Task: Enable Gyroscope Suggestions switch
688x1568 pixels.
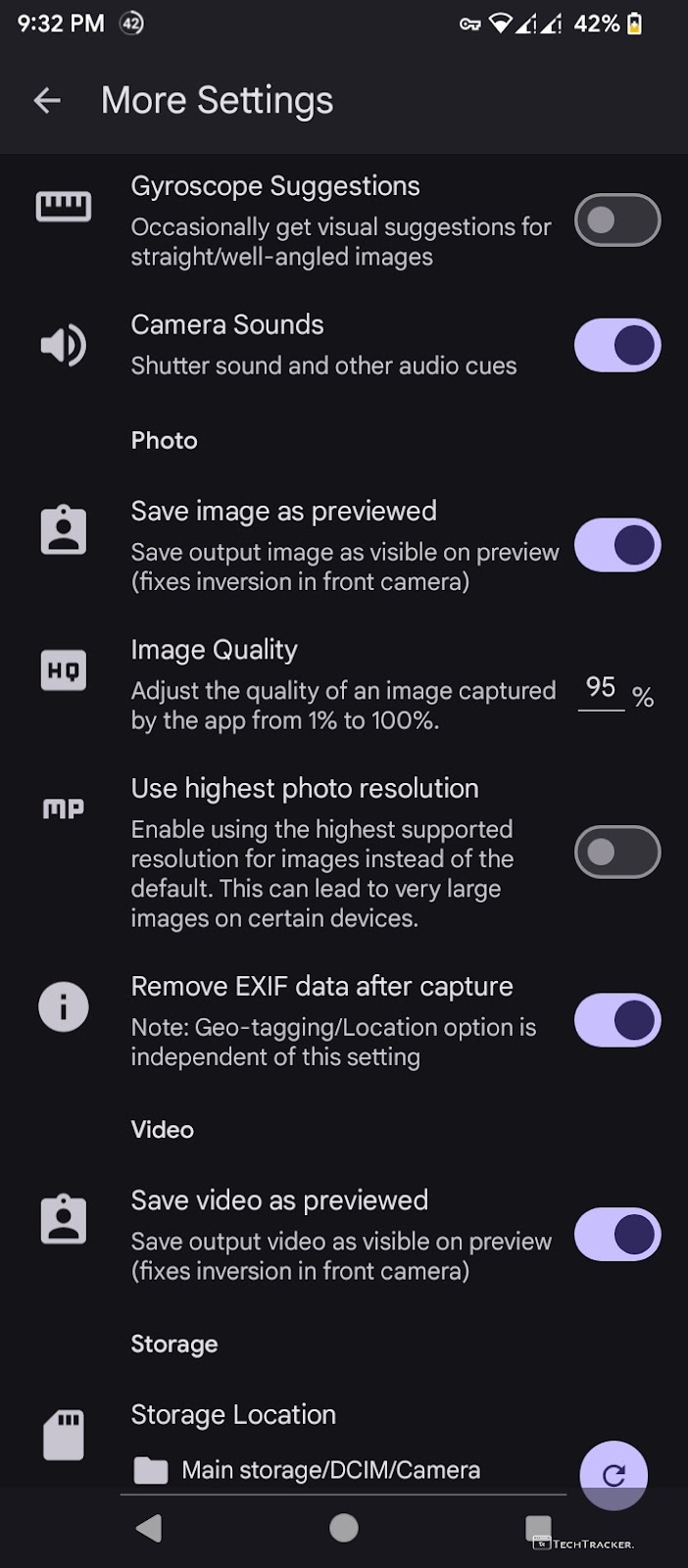Action: 616,220
